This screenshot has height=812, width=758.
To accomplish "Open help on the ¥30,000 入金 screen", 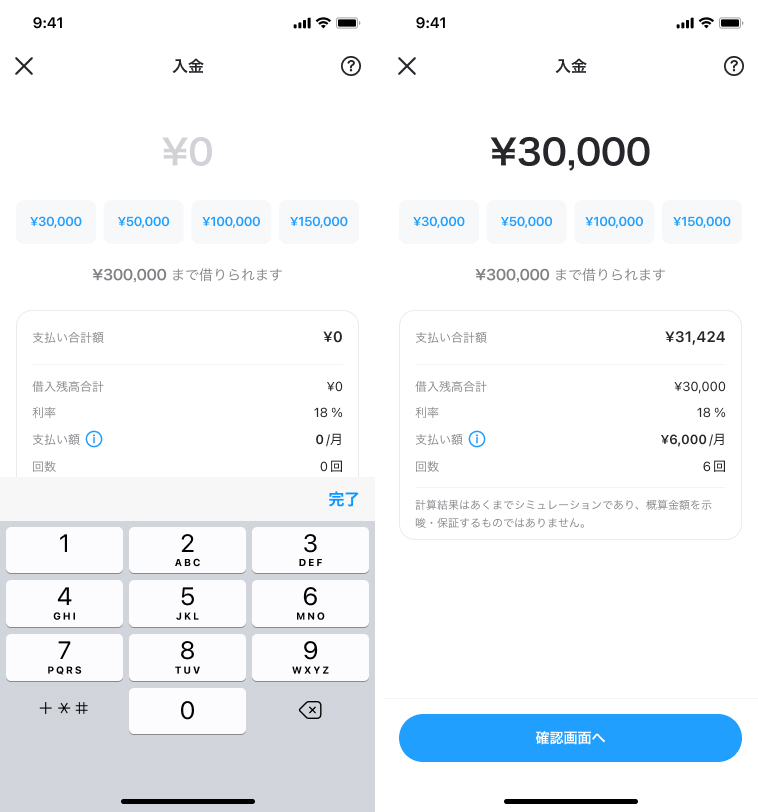I will 734,66.
